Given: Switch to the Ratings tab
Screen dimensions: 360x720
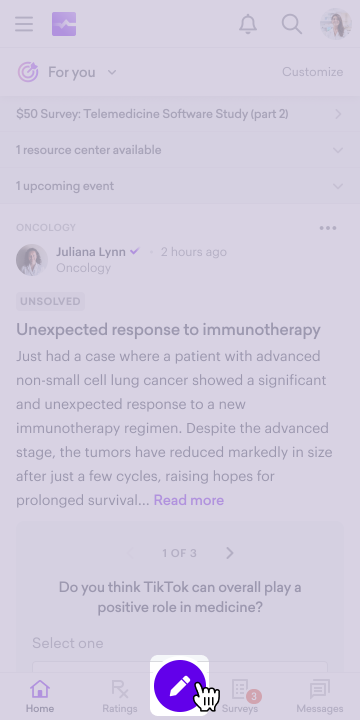Looking at the screenshot, I should tap(120, 697).
